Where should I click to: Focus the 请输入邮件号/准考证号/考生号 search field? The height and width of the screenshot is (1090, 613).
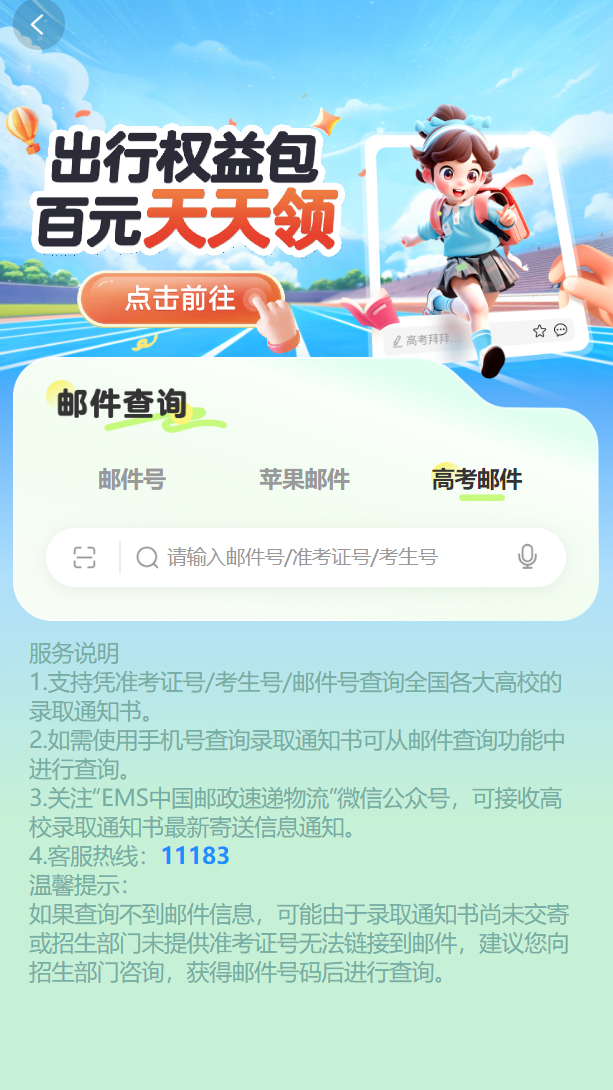point(320,558)
